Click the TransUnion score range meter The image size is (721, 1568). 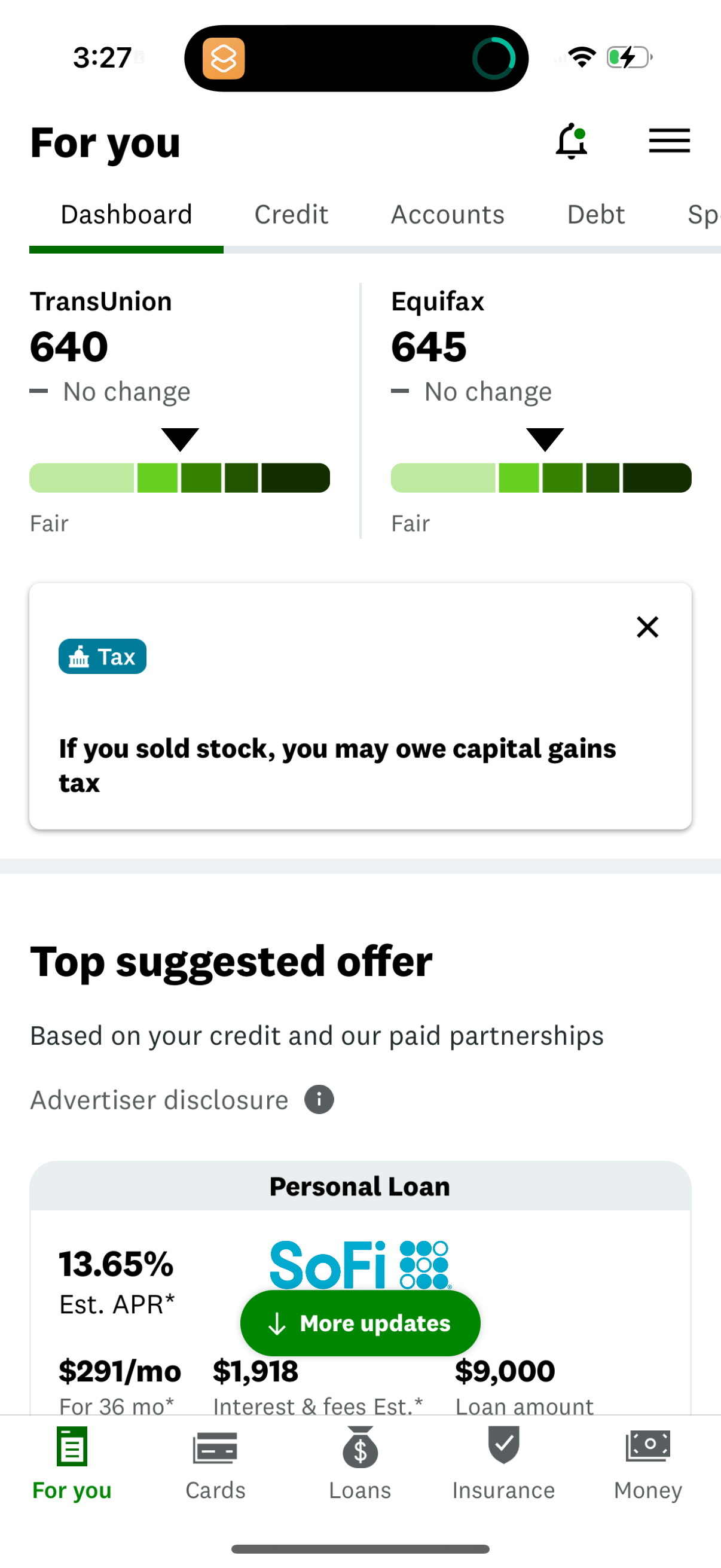point(179,478)
